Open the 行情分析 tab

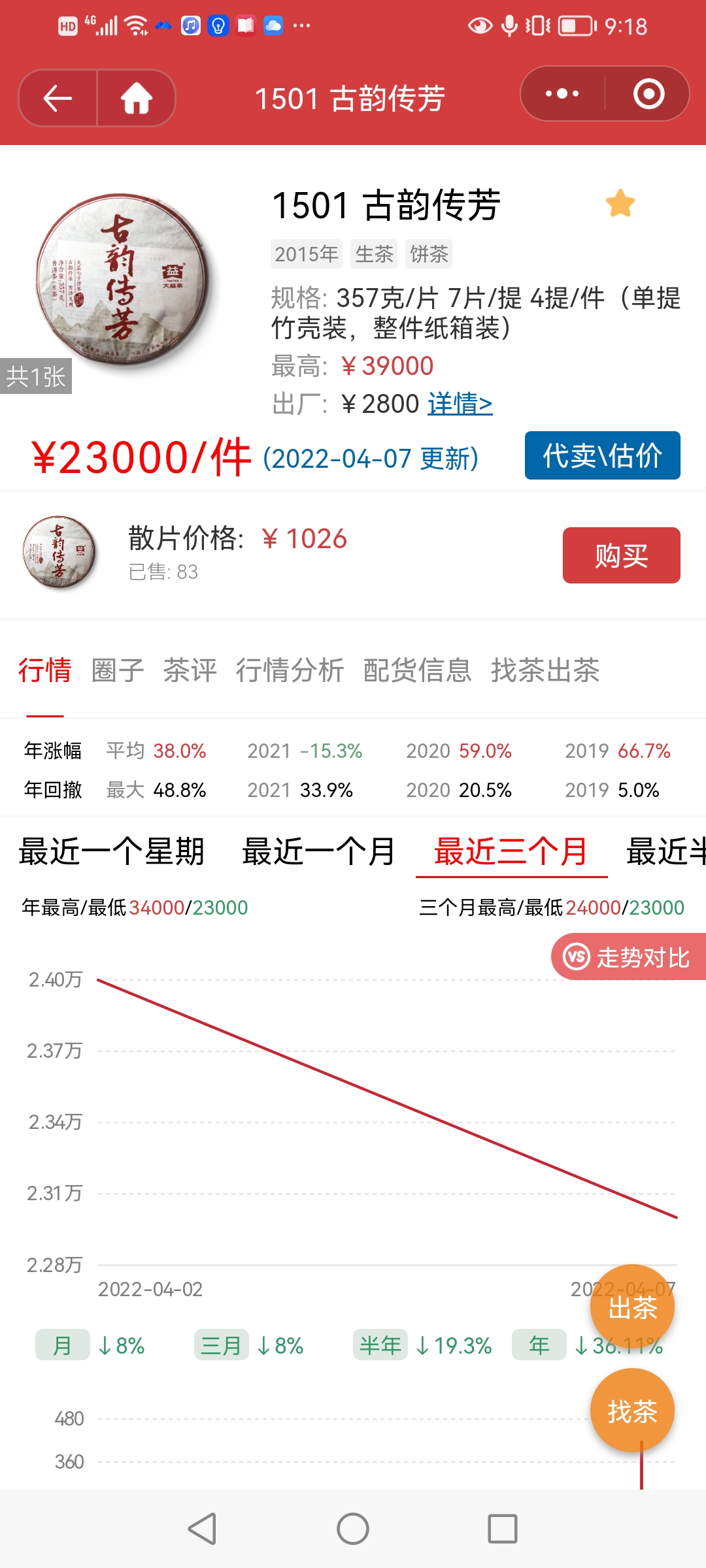pyautogui.click(x=290, y=670)
